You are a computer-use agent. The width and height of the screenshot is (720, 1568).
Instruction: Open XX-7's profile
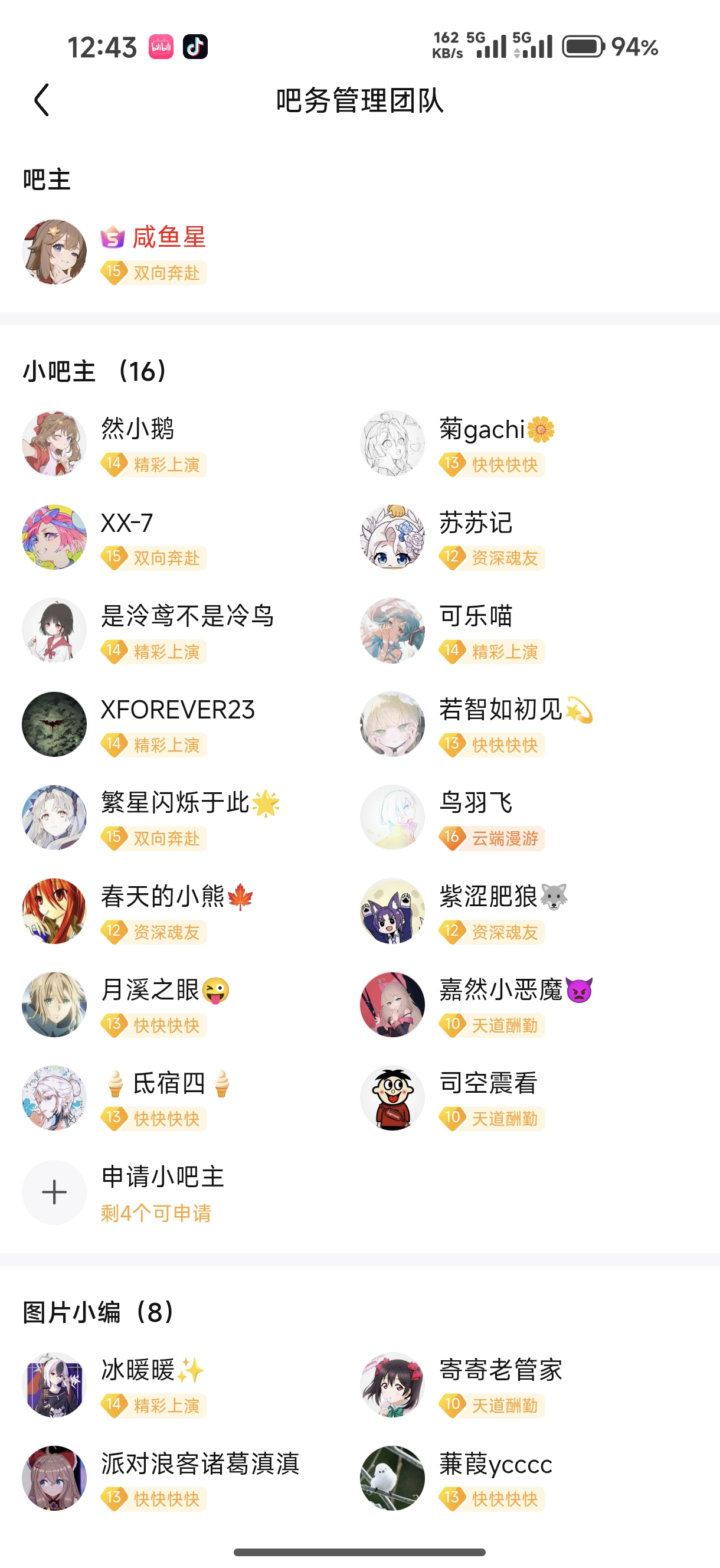(x=116, y=537)
